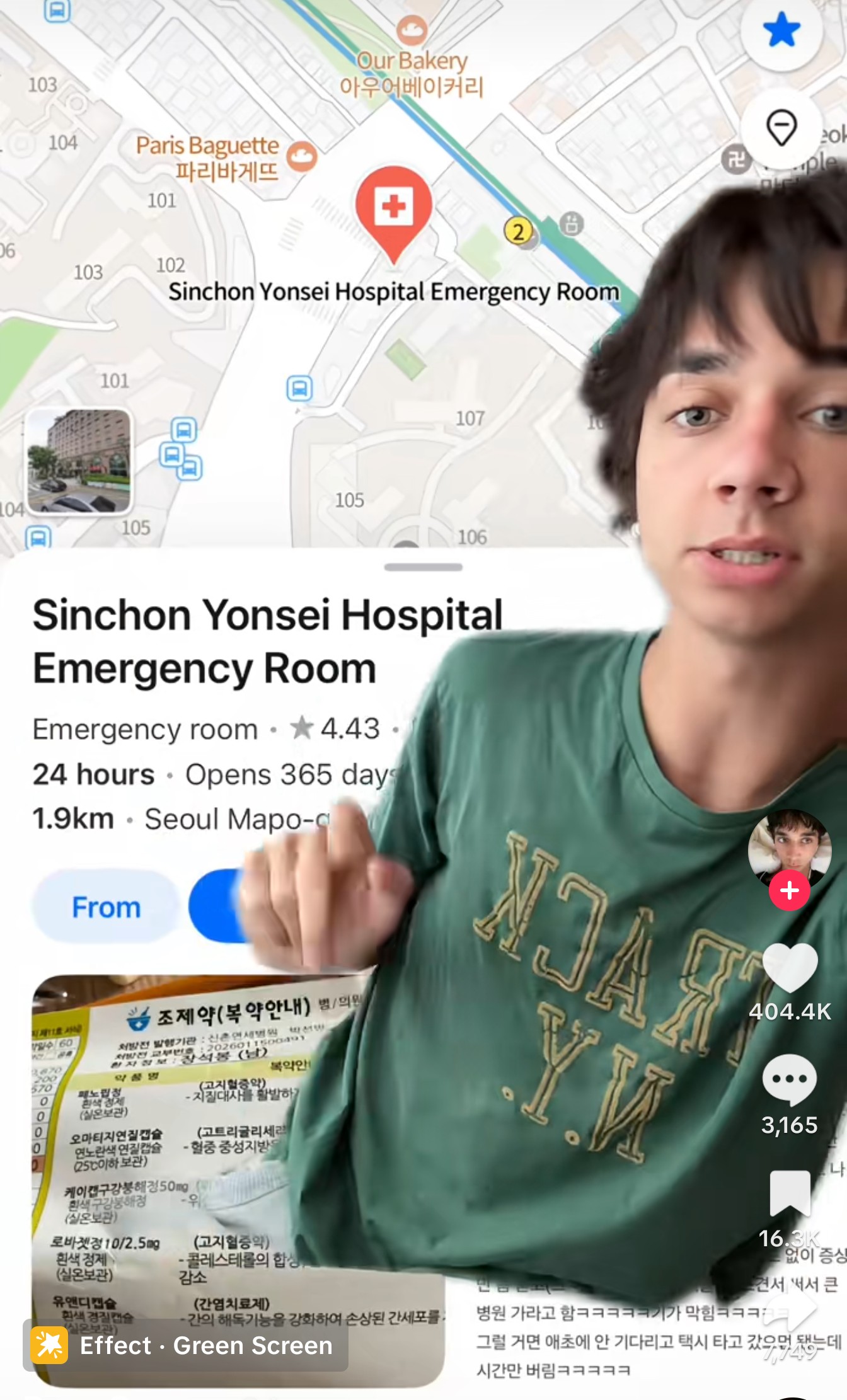Open the comments on this video
Image resolution: width=847 pixels, height=1400 pixels.
789,1079
